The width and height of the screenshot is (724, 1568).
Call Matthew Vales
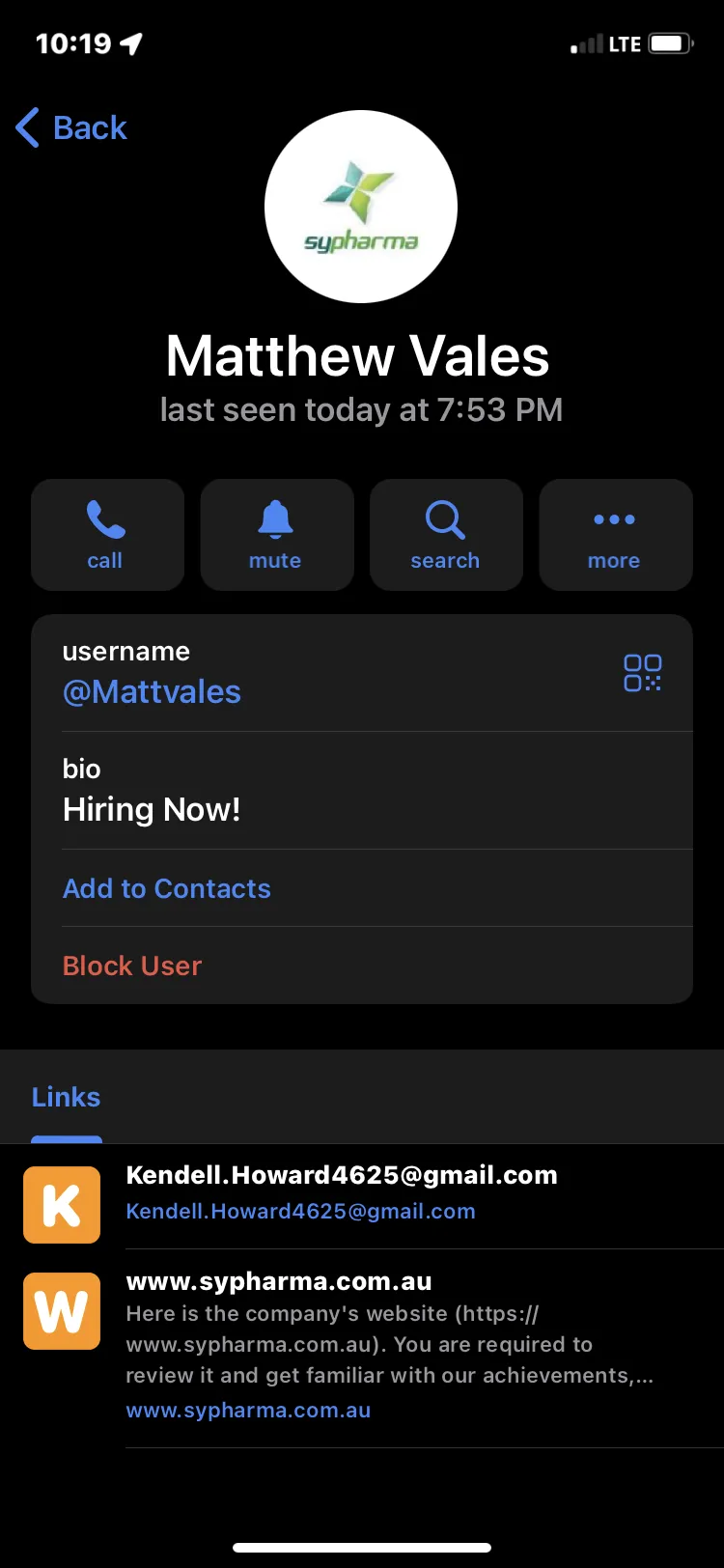[107, 535]
